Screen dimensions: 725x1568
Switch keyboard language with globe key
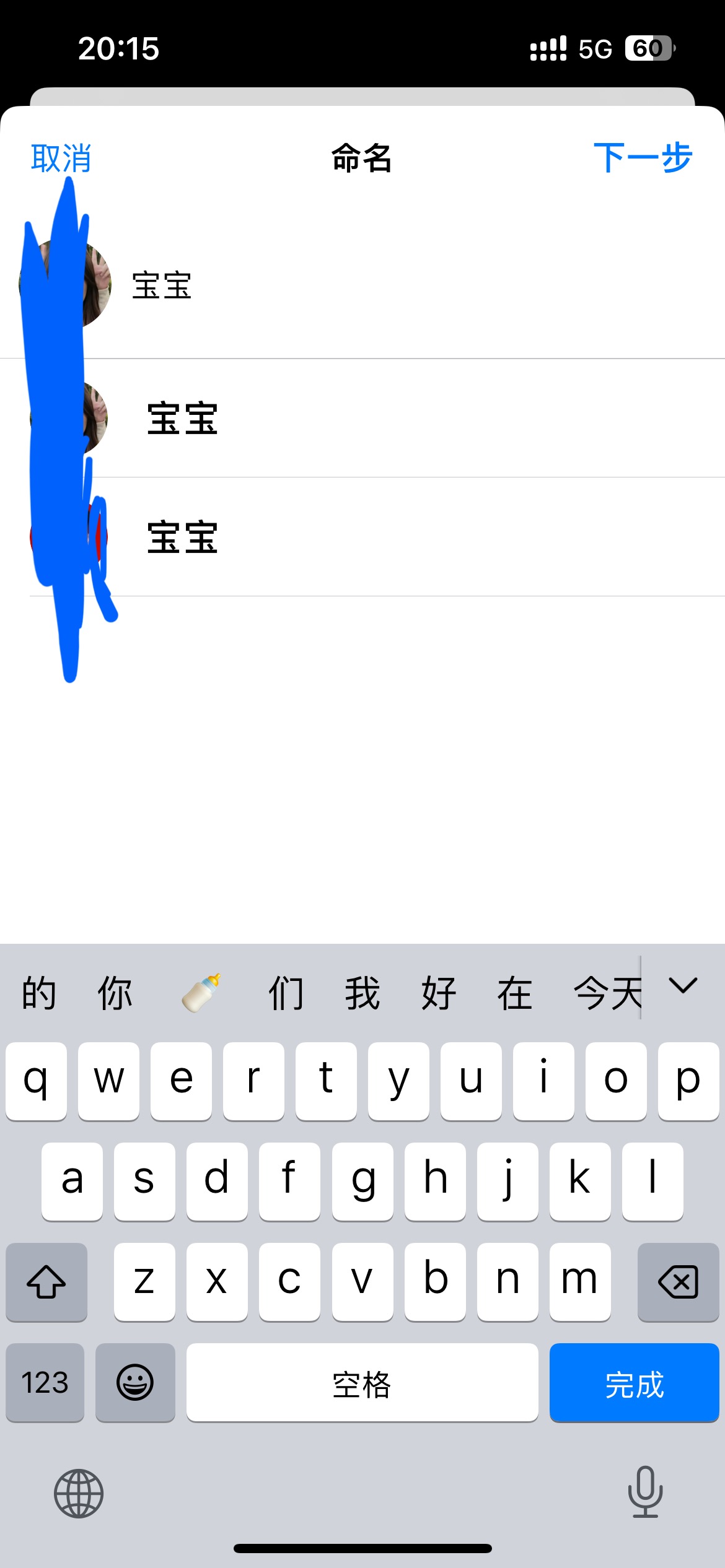click(79, 1493)
